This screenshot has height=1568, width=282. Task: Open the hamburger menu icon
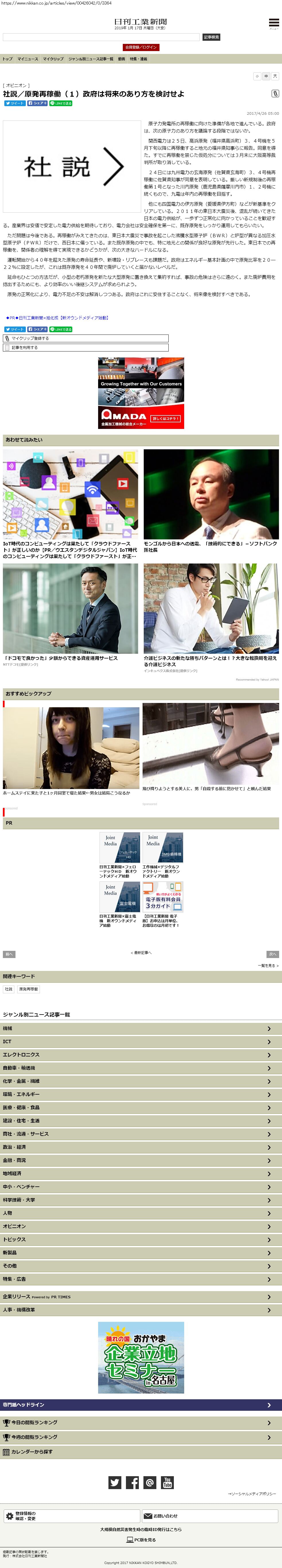click(273, 23)
